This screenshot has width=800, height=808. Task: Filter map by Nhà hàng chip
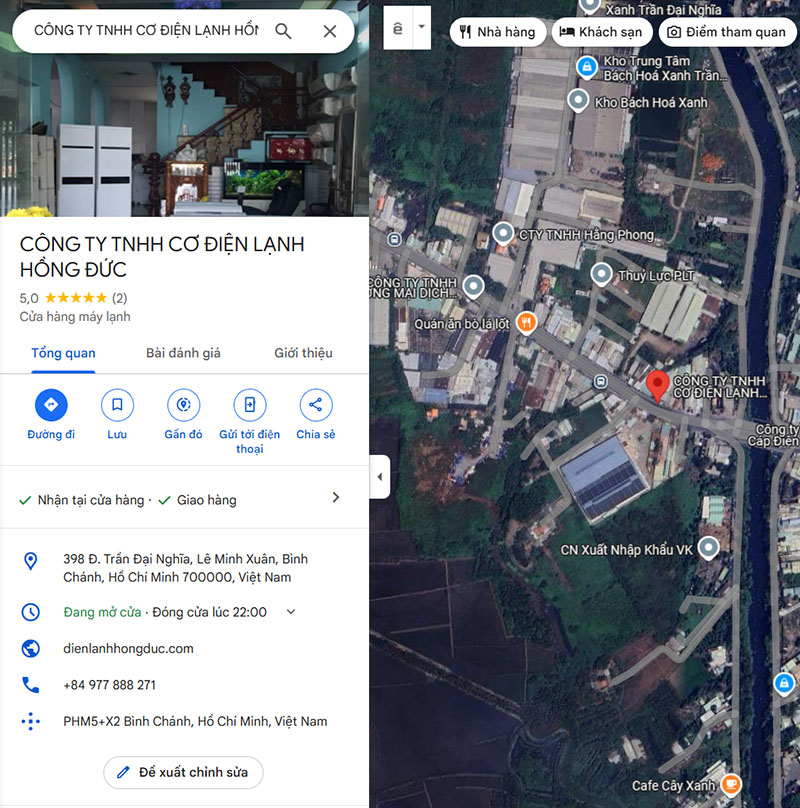497,32
